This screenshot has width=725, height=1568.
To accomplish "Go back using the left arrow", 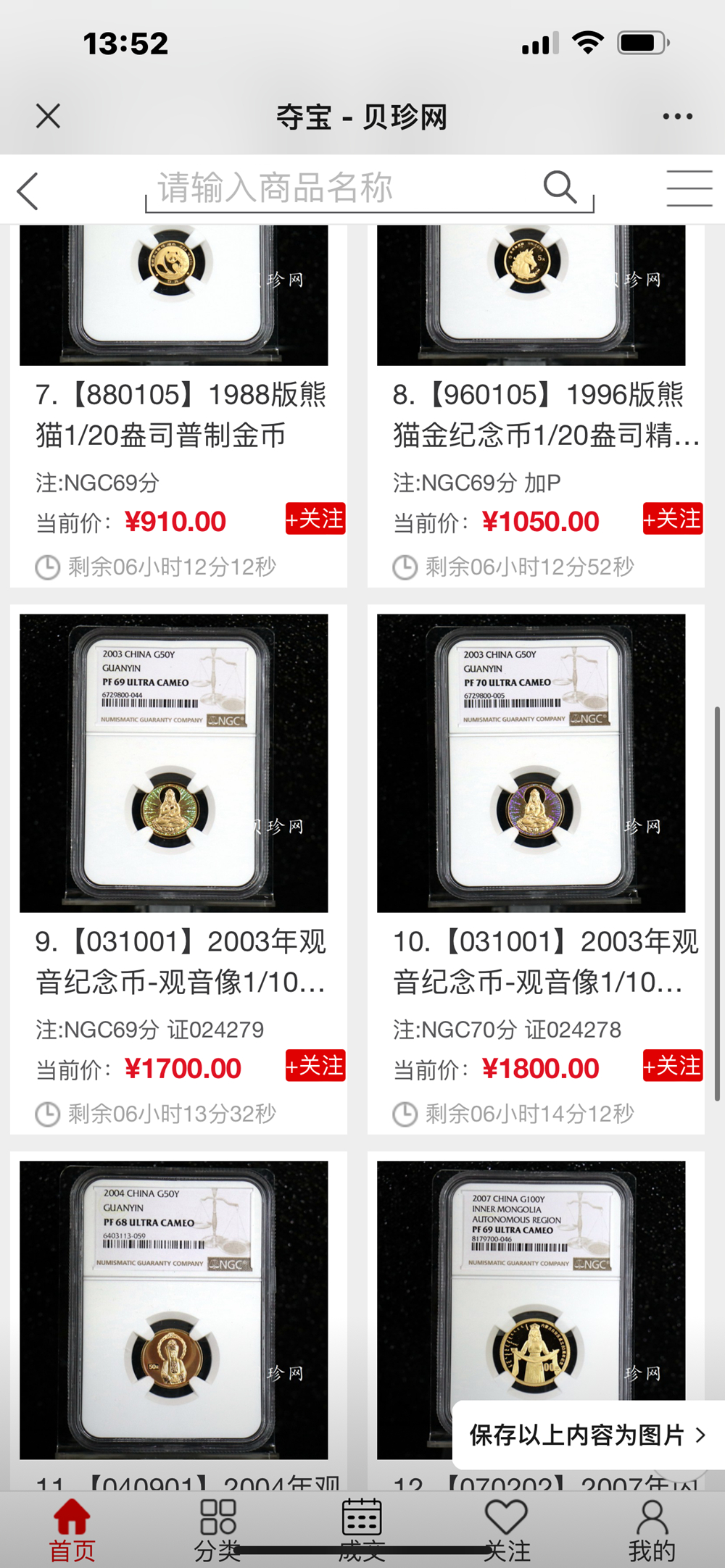I will pyautogui.click(x=28, y=192).
